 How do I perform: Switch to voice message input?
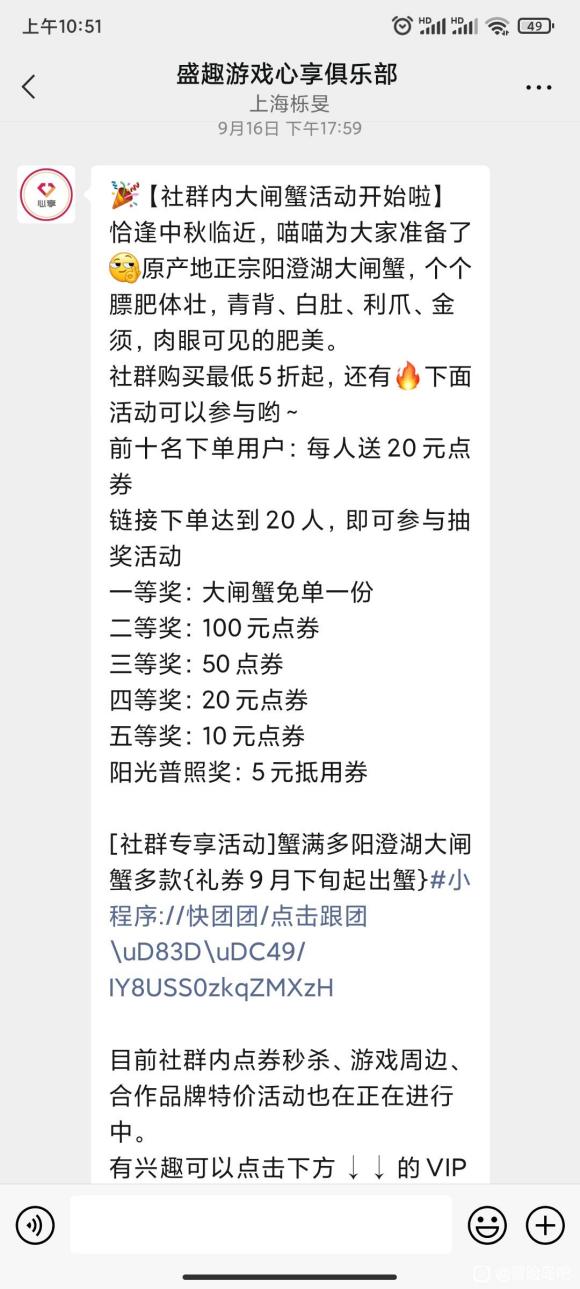click(36, 1225)
